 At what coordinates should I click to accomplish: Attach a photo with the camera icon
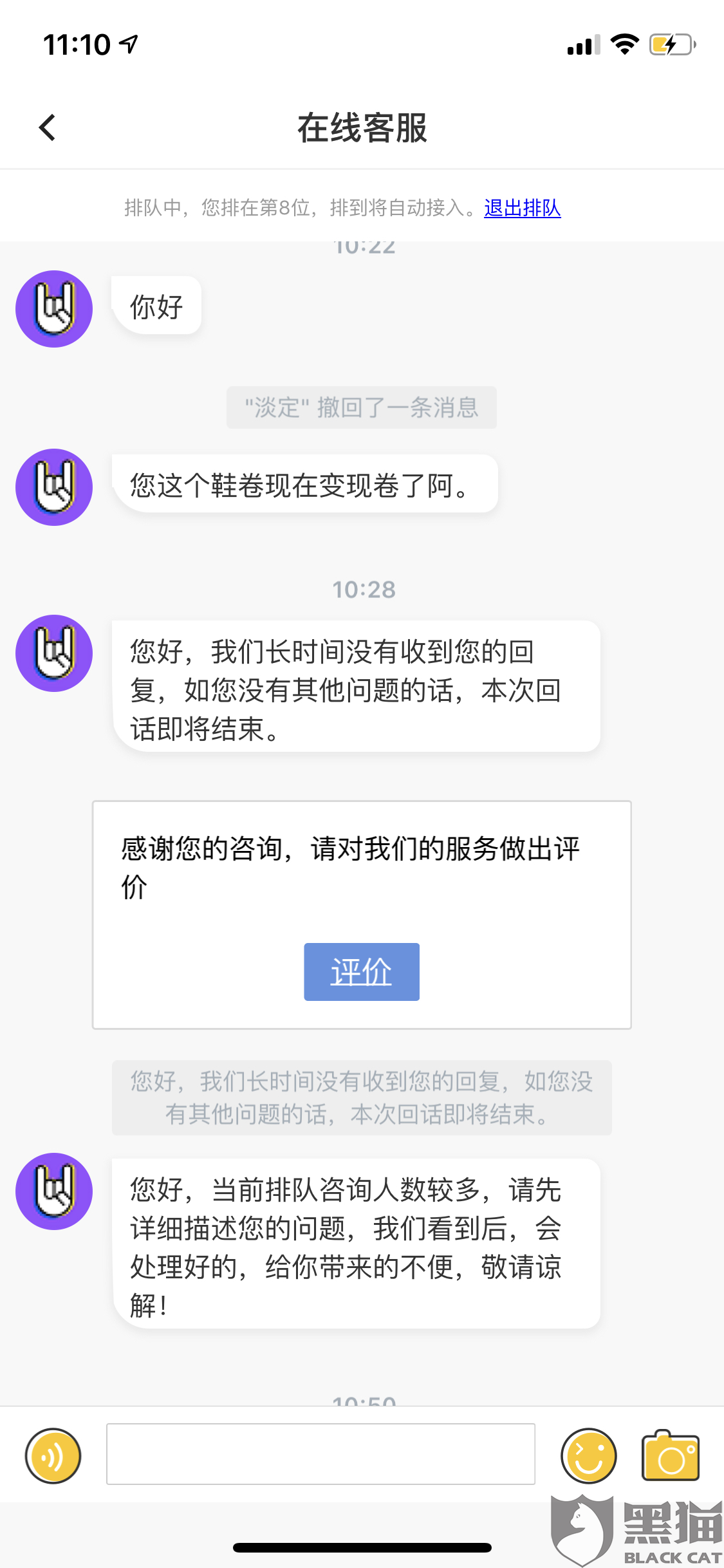pyautogui.click(x=671, y=1456)
